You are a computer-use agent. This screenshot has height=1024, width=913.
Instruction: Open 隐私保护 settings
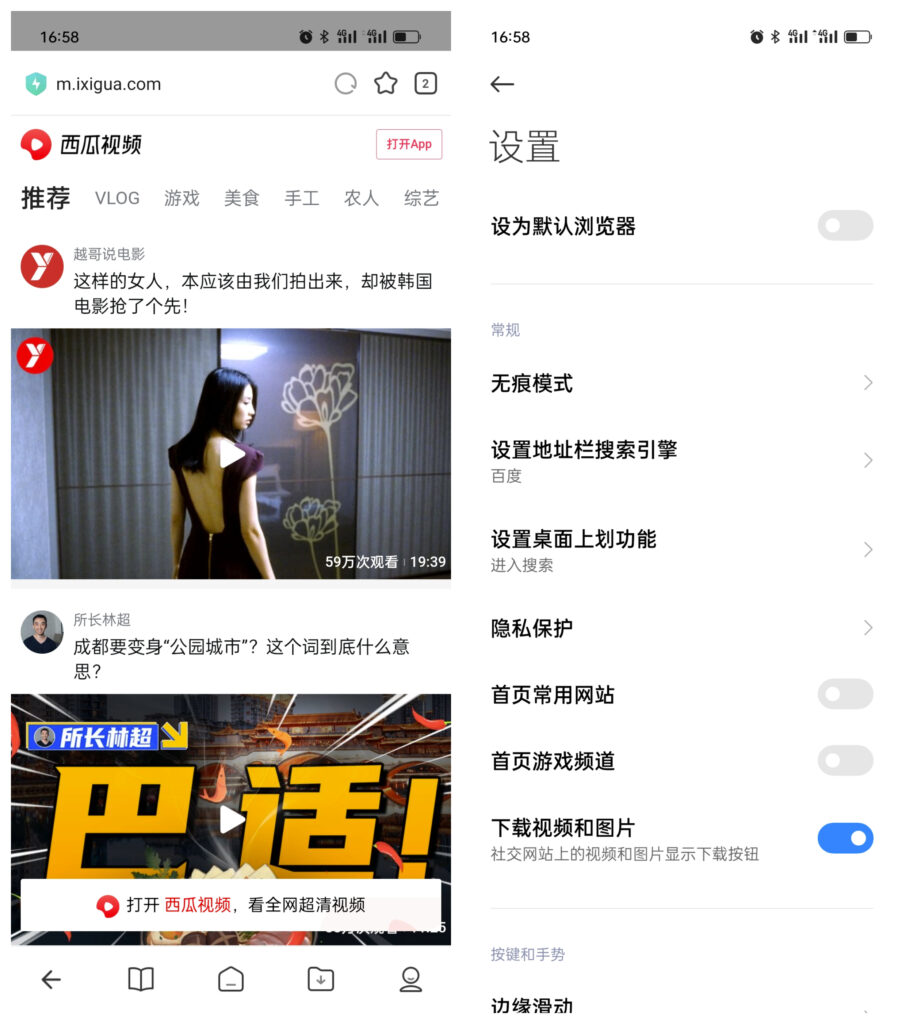pos(680,628)
